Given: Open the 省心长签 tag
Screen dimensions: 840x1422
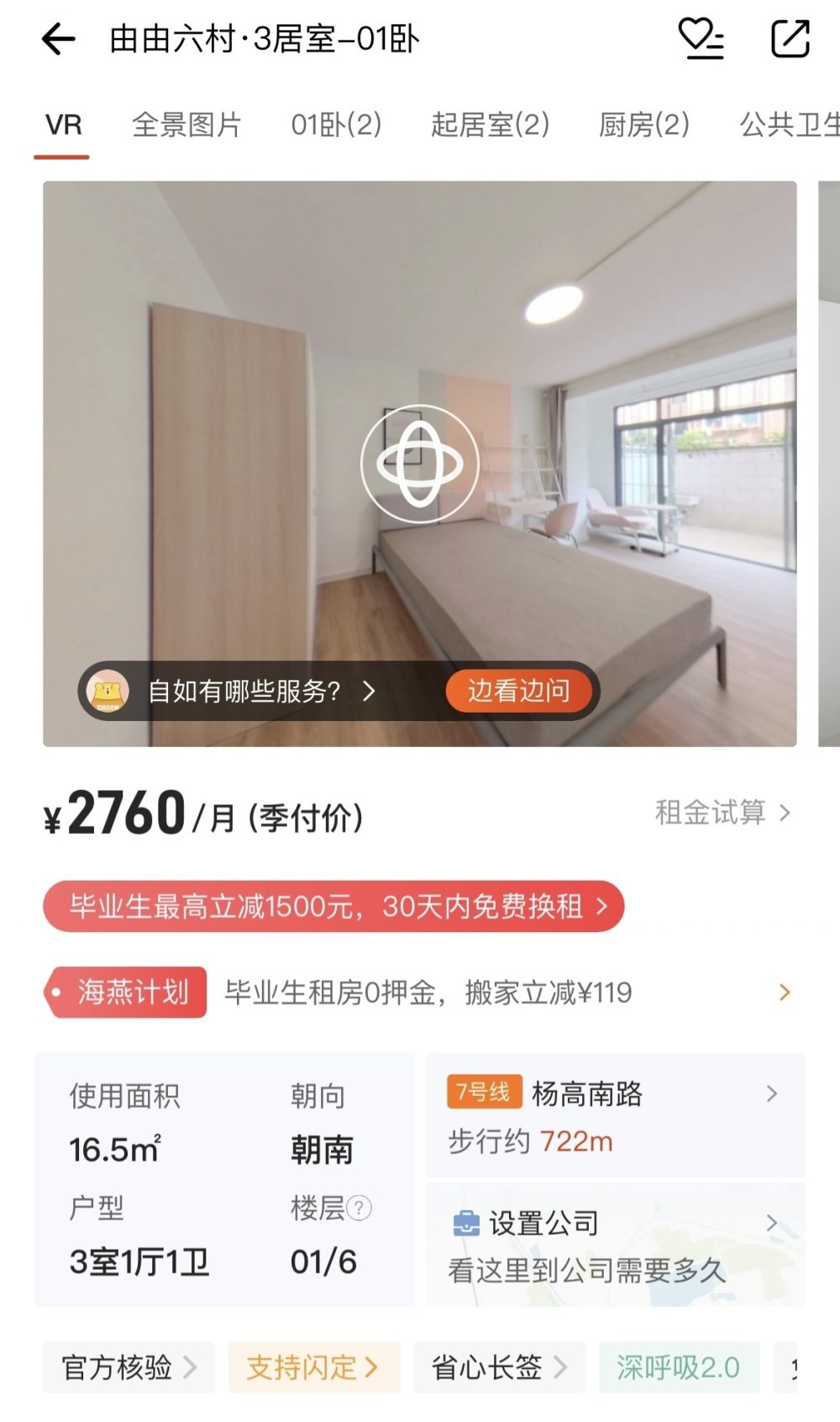Looking at the screenshot, I should click(x=498, y=1367).
